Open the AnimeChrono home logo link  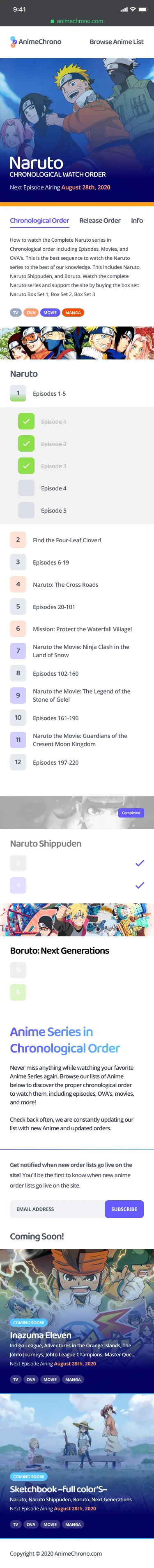coord(36,42)
